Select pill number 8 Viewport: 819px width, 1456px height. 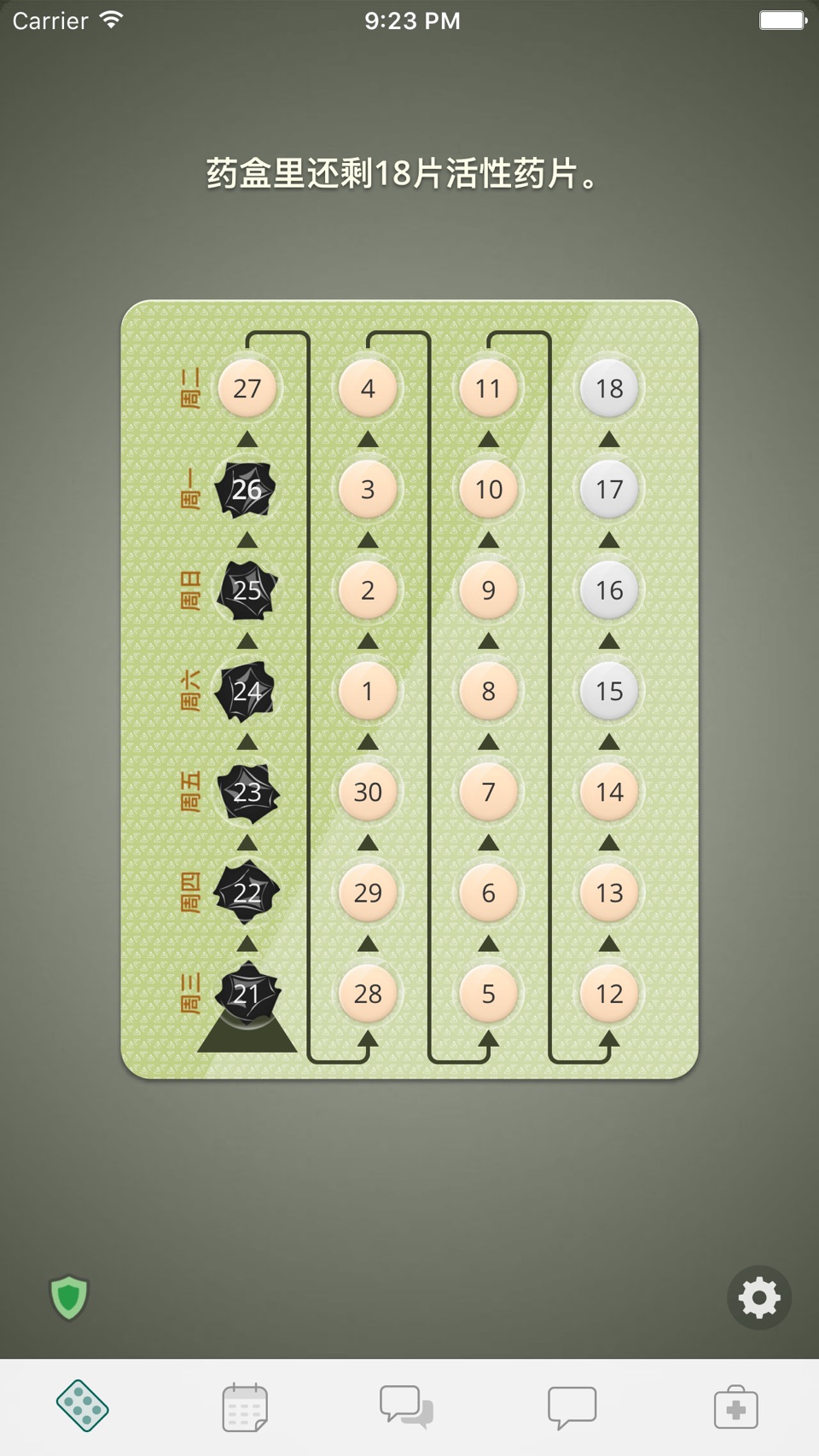click(x=488, y=691)
